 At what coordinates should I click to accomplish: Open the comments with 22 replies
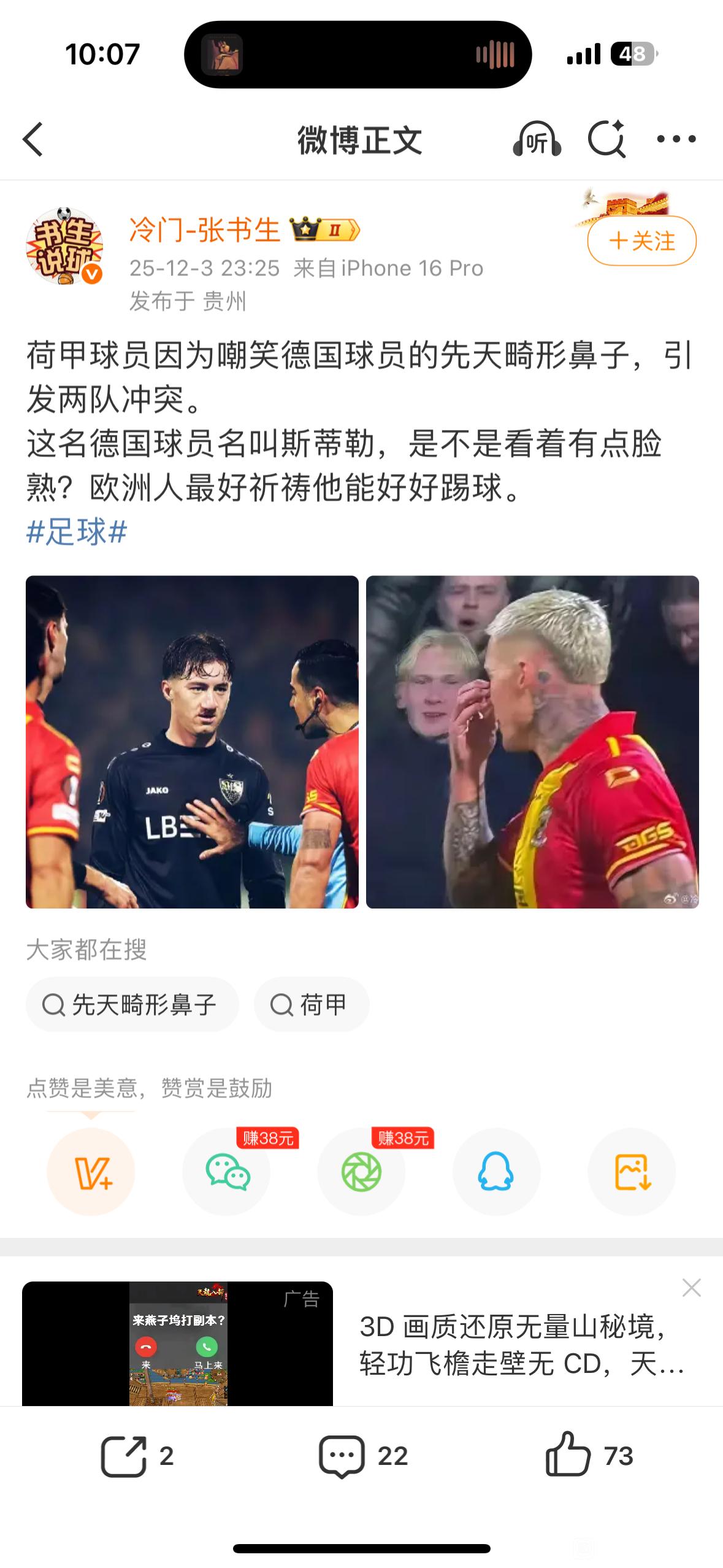pyautogui.click(x=362, y=1456)
